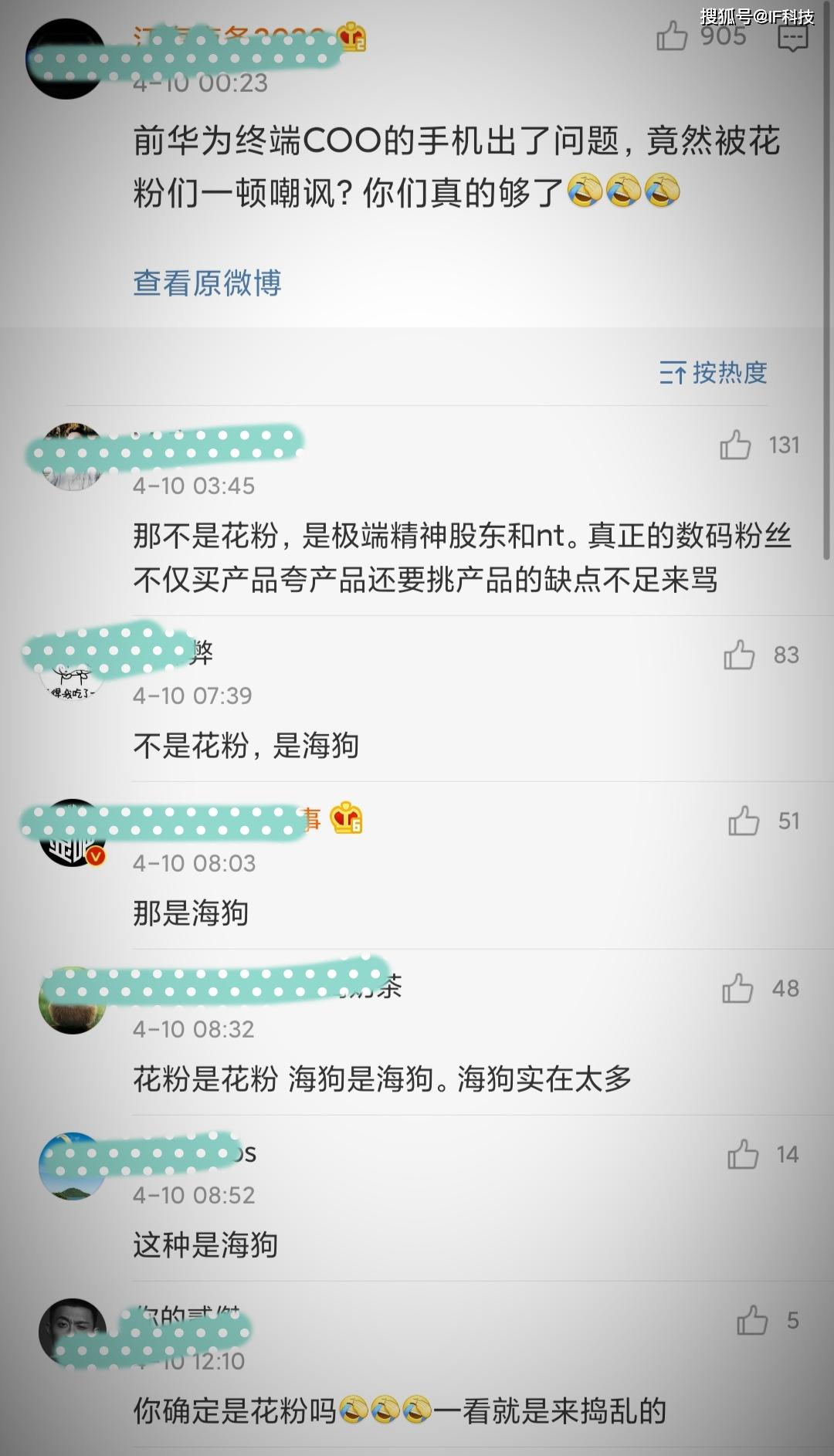The height and width of the screenshot is (1456, 834).
Task: Like the comment with 131 likes
Action: pos(735,445)
